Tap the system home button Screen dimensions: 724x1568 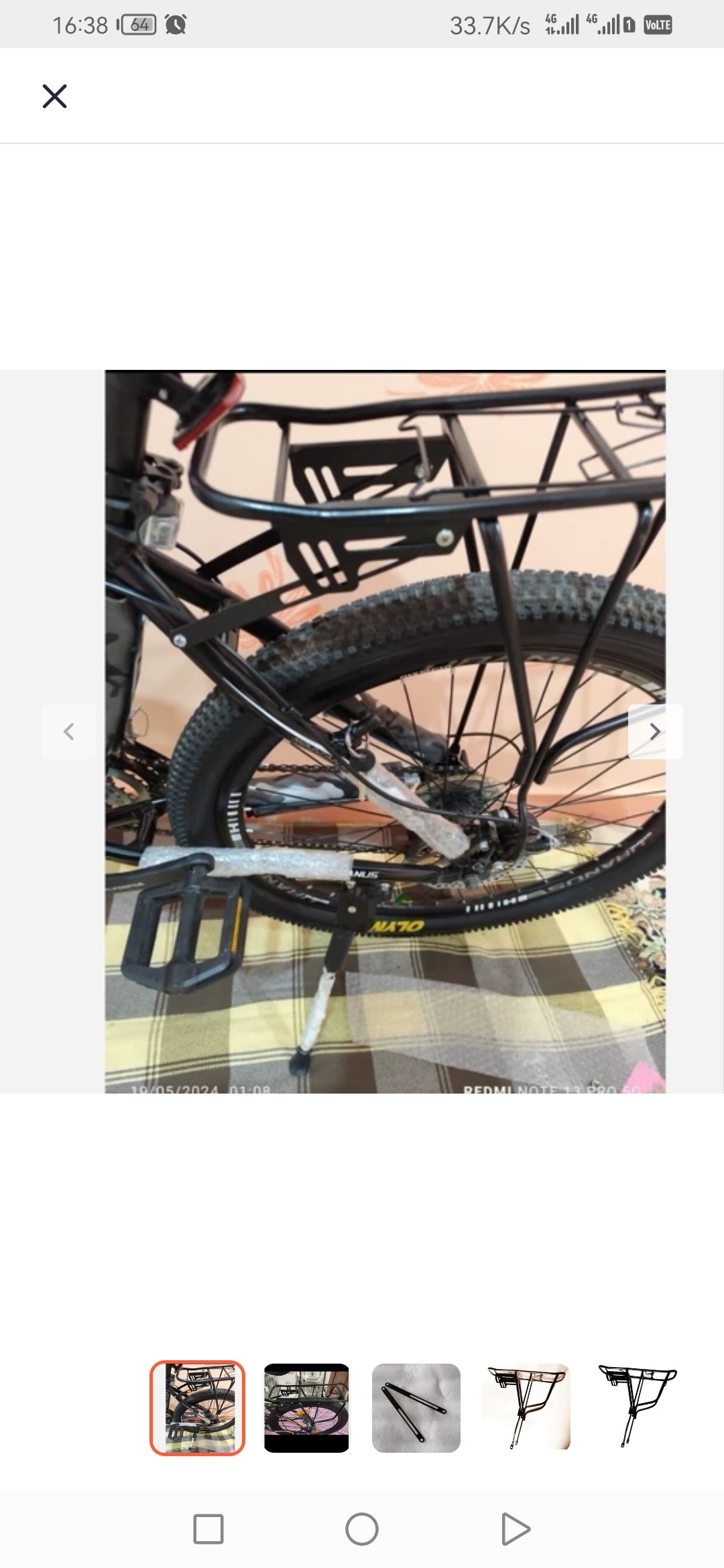(x=362, y=1529)
